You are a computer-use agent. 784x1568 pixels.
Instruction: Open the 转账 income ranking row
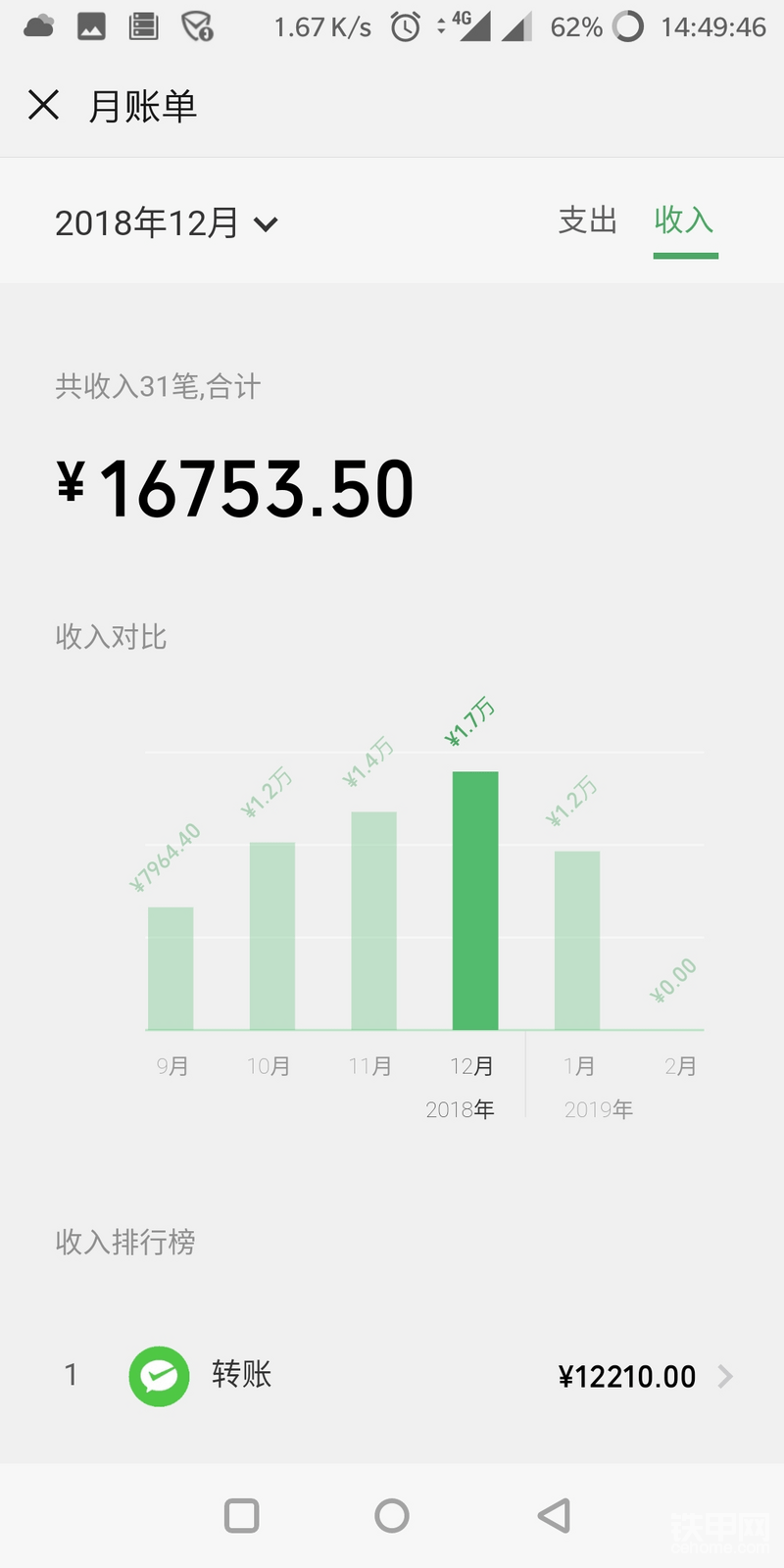[392, 1376]
